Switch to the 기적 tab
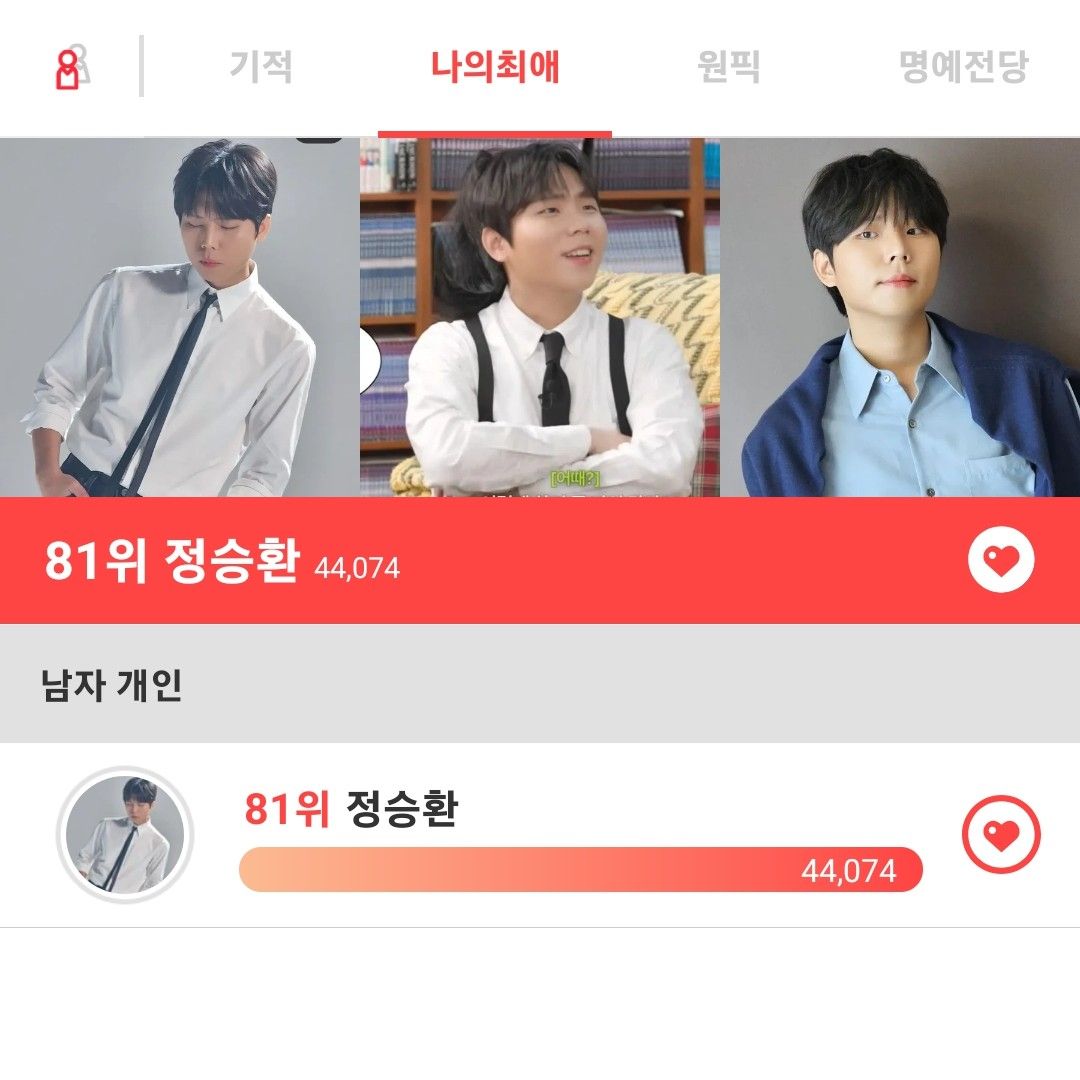 coord(261,67)
